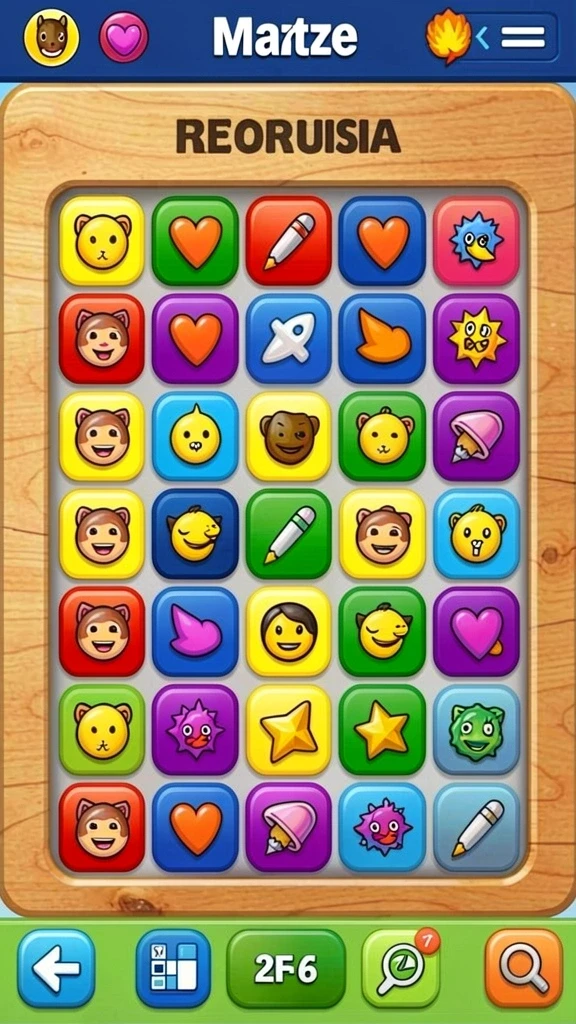This screenshot has height=1024, width=576.
Task: Tap the star on green tile
Action: pos(382,729)
